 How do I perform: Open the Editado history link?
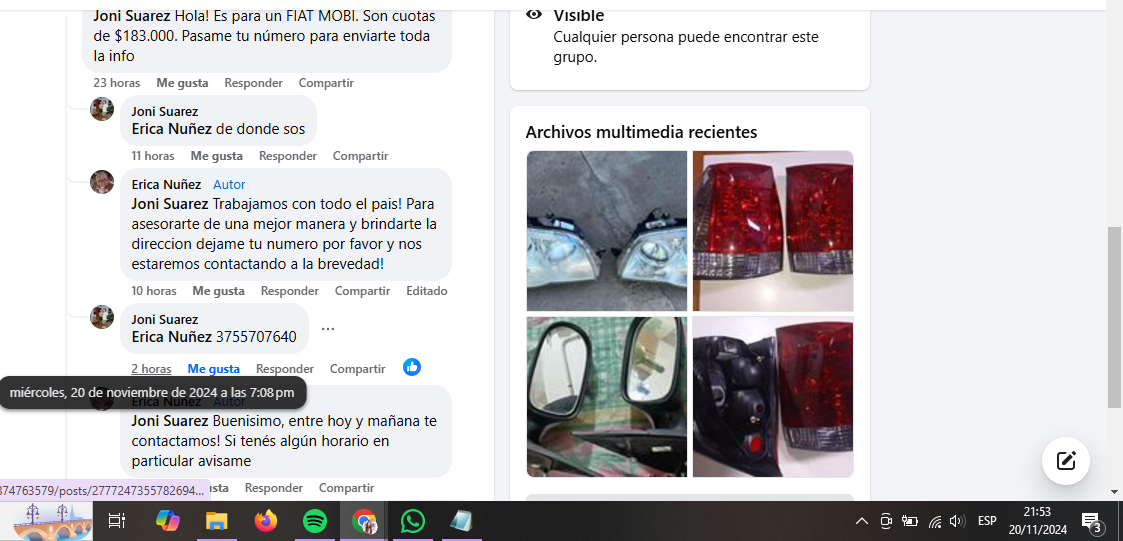pyautogui.click(x=426, y=291)
